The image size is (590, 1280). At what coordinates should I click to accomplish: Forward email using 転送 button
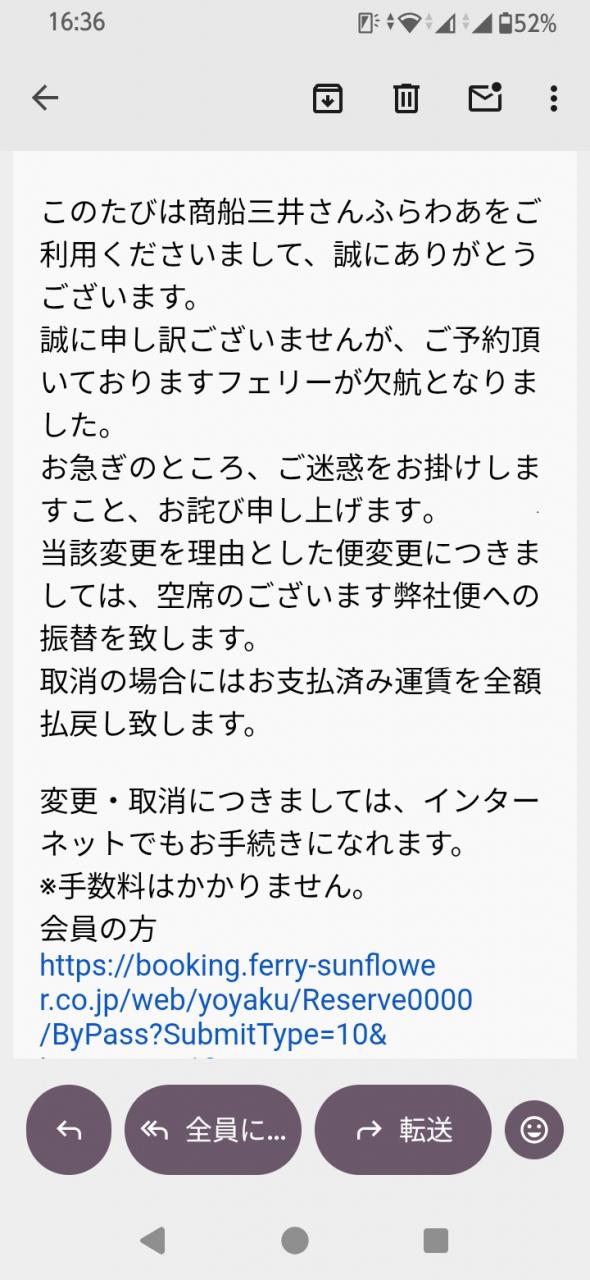coord(403,1130)
